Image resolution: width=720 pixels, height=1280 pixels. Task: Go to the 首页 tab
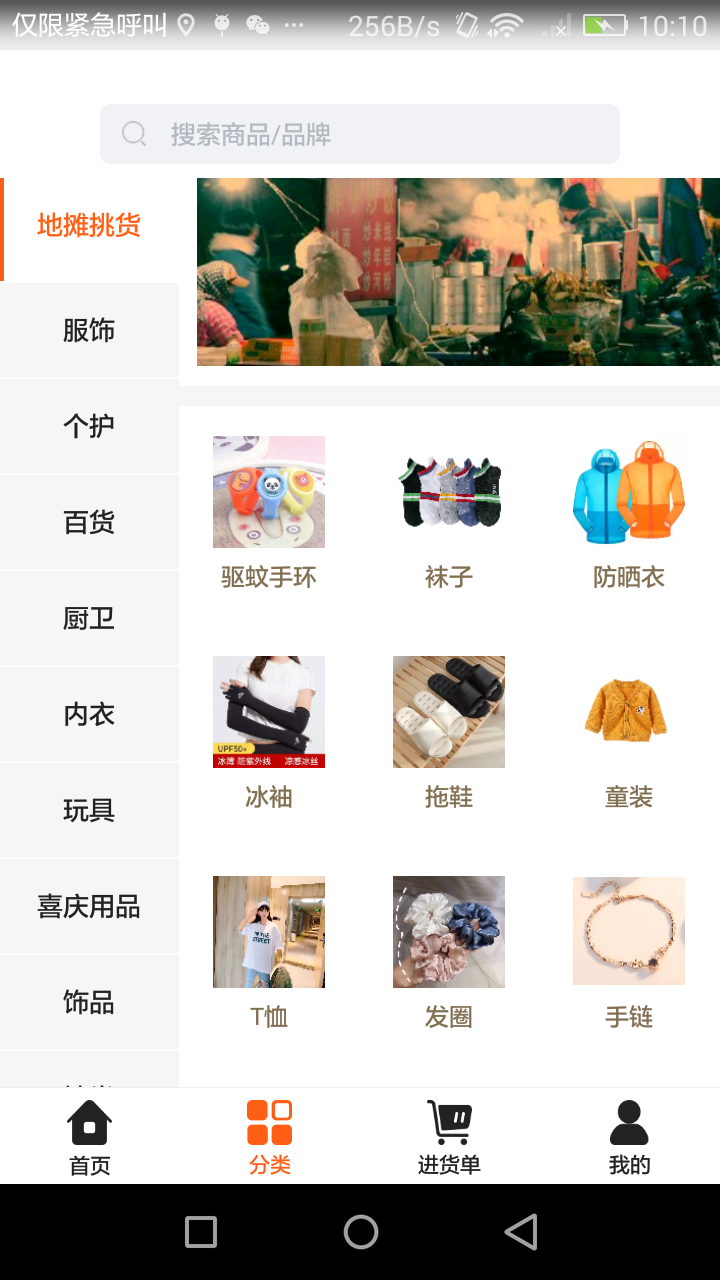[x=89, y=1137]
